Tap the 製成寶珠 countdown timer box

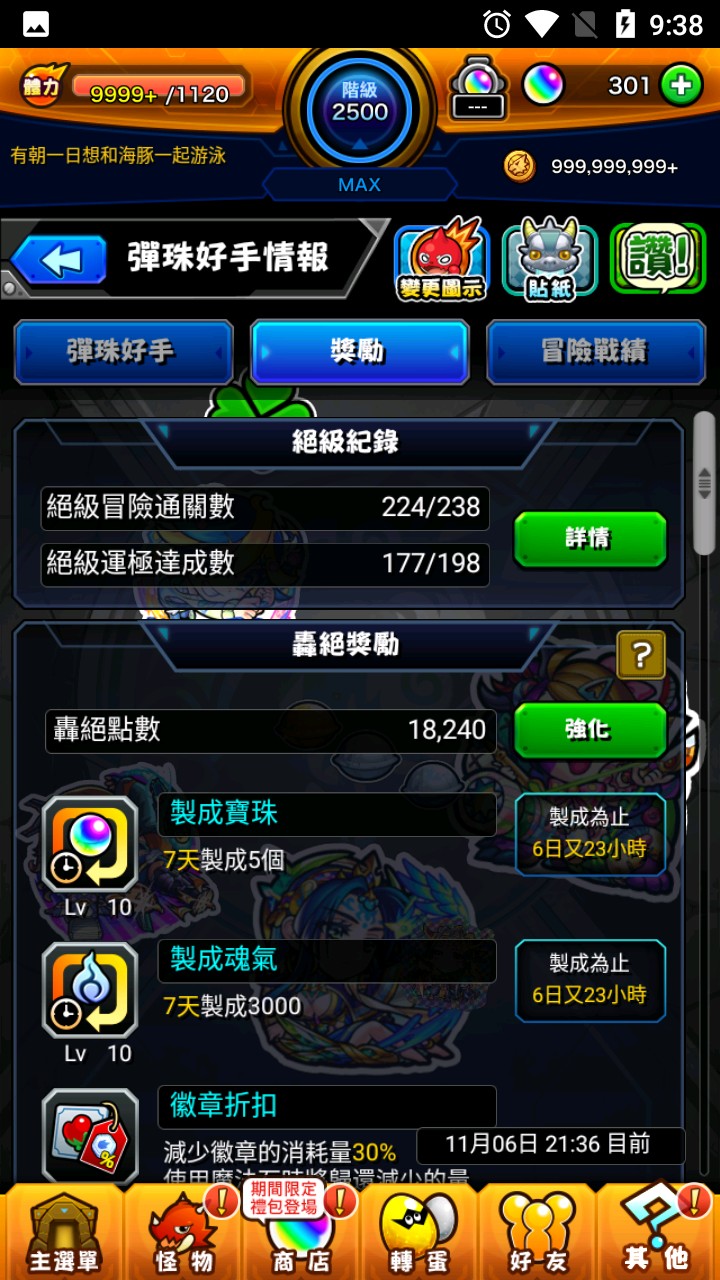590,835
